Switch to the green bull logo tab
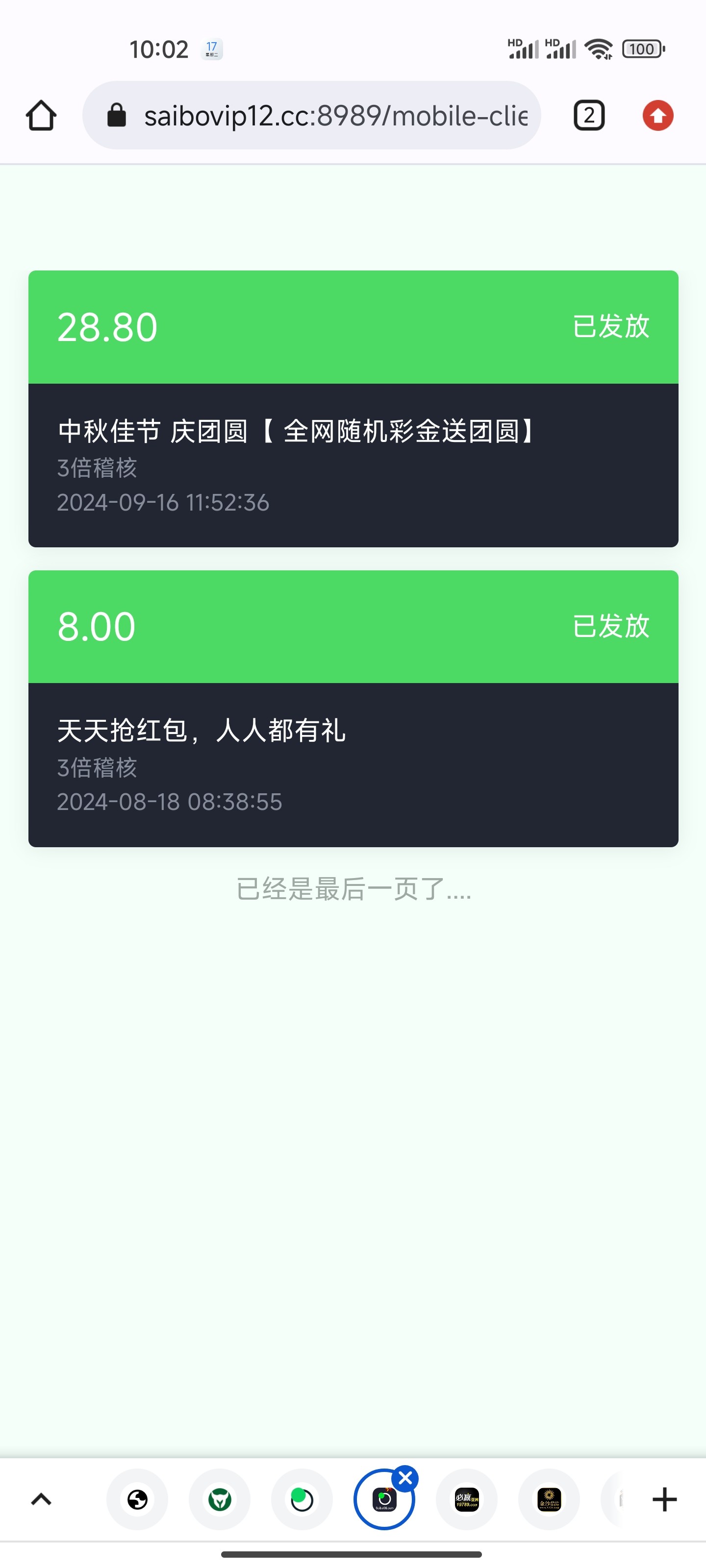 pyautogui.click(x=219, y=1499)
